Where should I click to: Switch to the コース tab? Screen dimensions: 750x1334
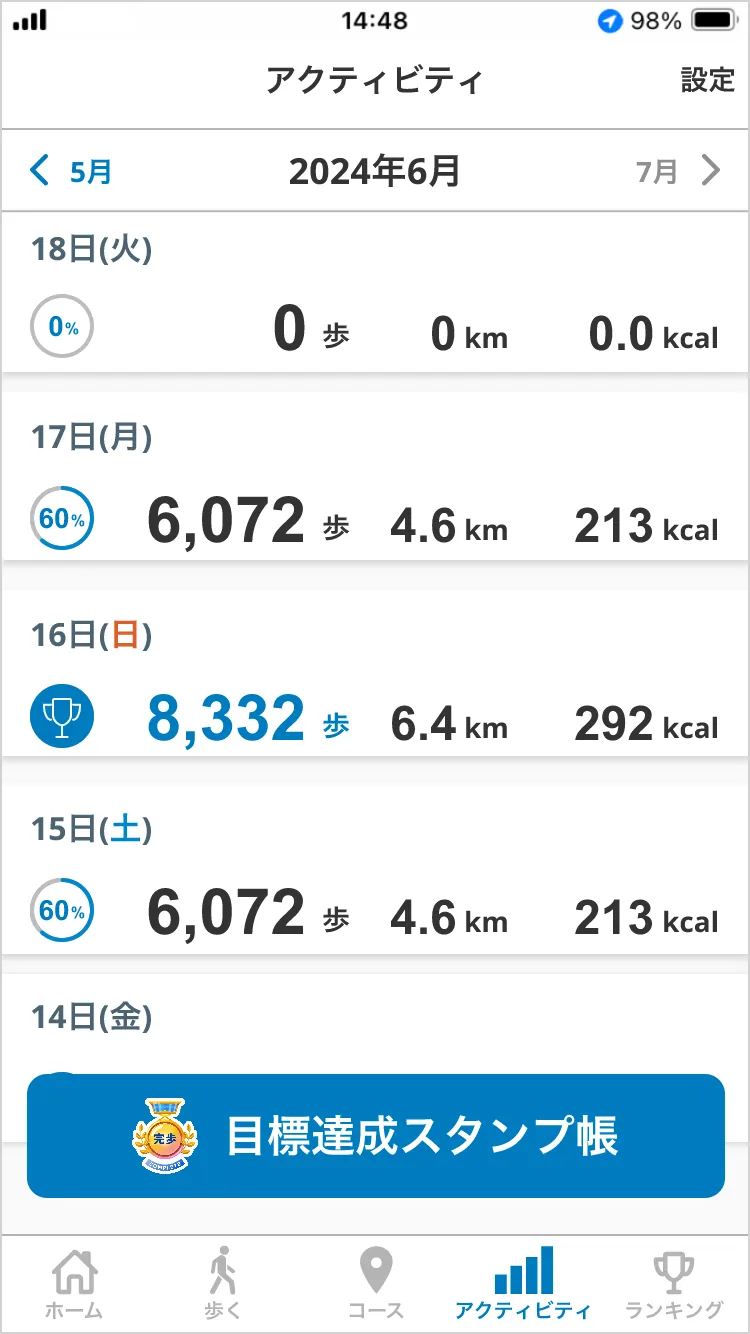coord(375,1284)
